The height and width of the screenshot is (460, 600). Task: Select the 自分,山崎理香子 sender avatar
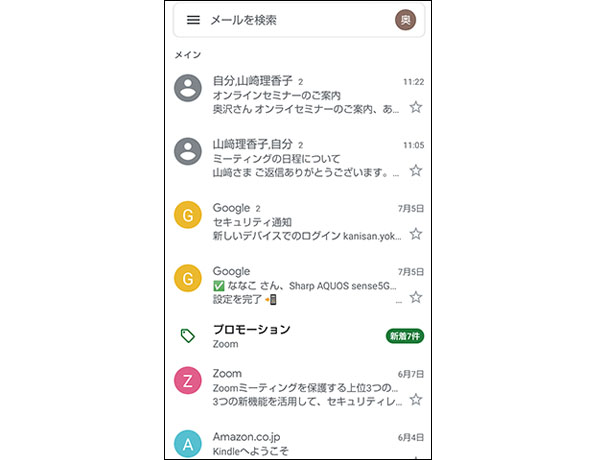coord(188,88)
